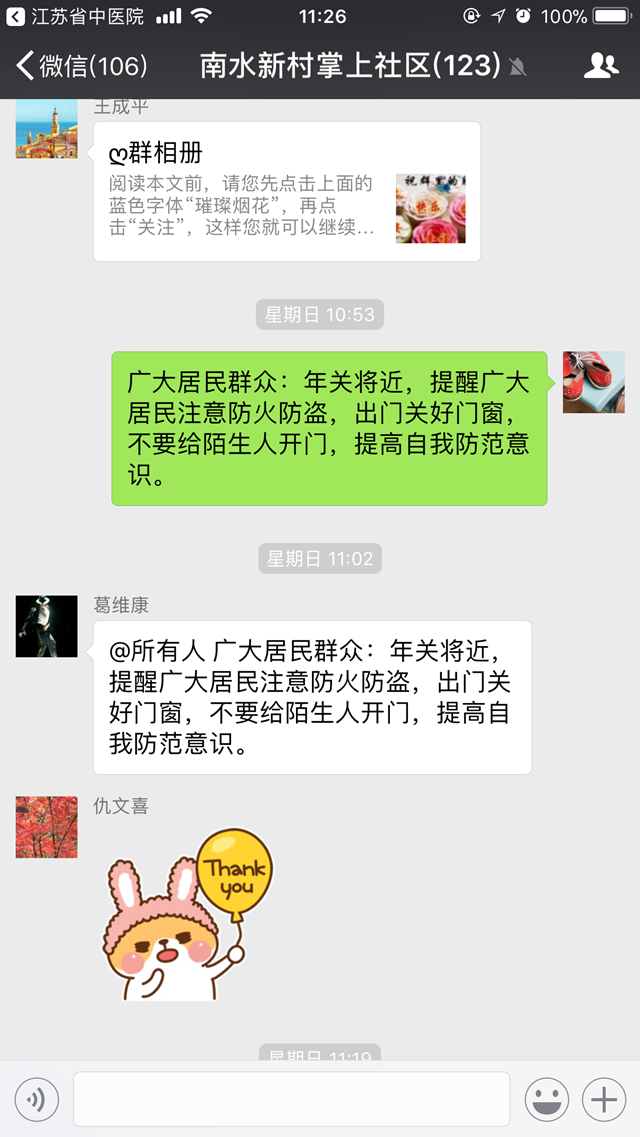The image size is (640, 1137).
Task: Open my own avatar beside green message
Action: (593, 382)
